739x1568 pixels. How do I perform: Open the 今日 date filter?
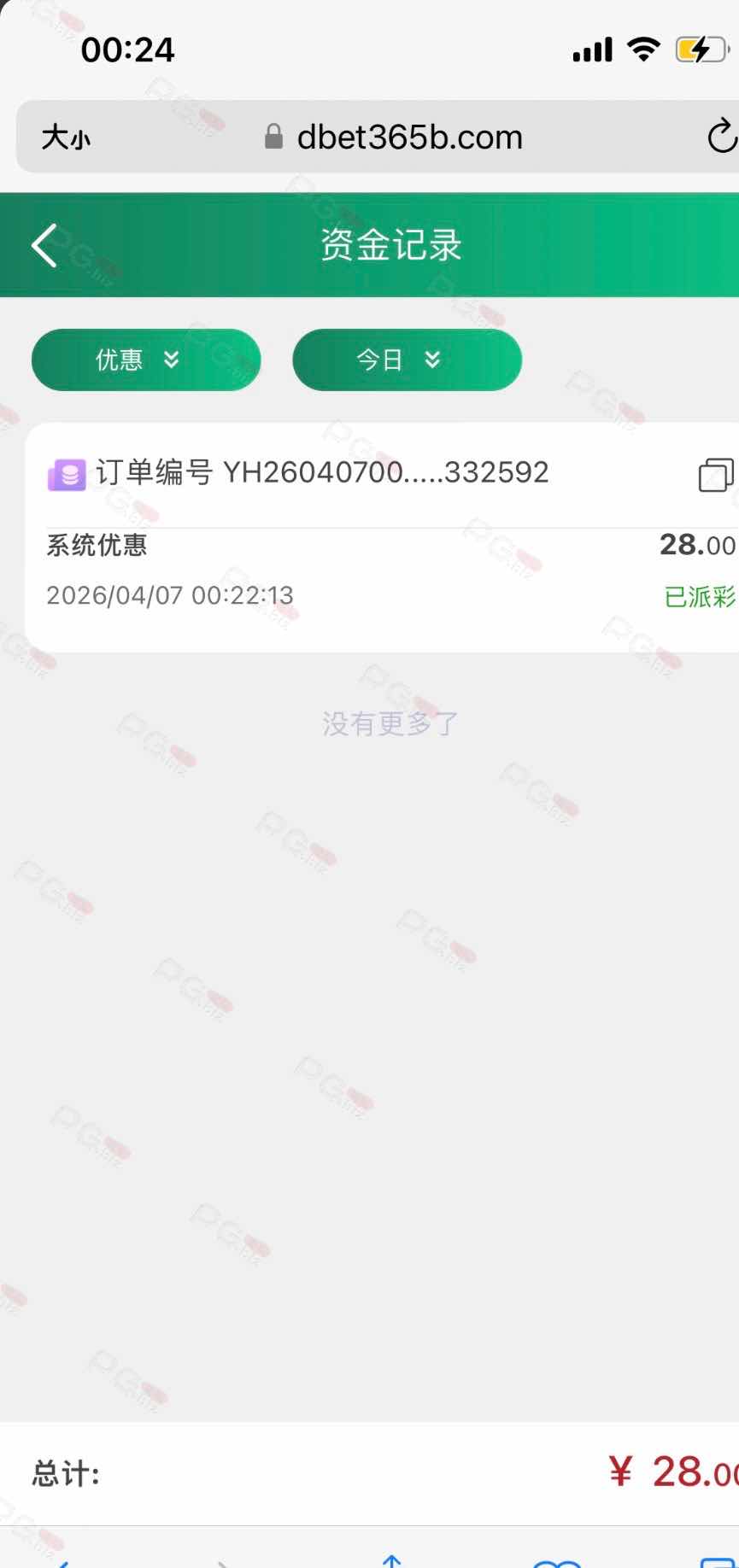tap(407, 360)
